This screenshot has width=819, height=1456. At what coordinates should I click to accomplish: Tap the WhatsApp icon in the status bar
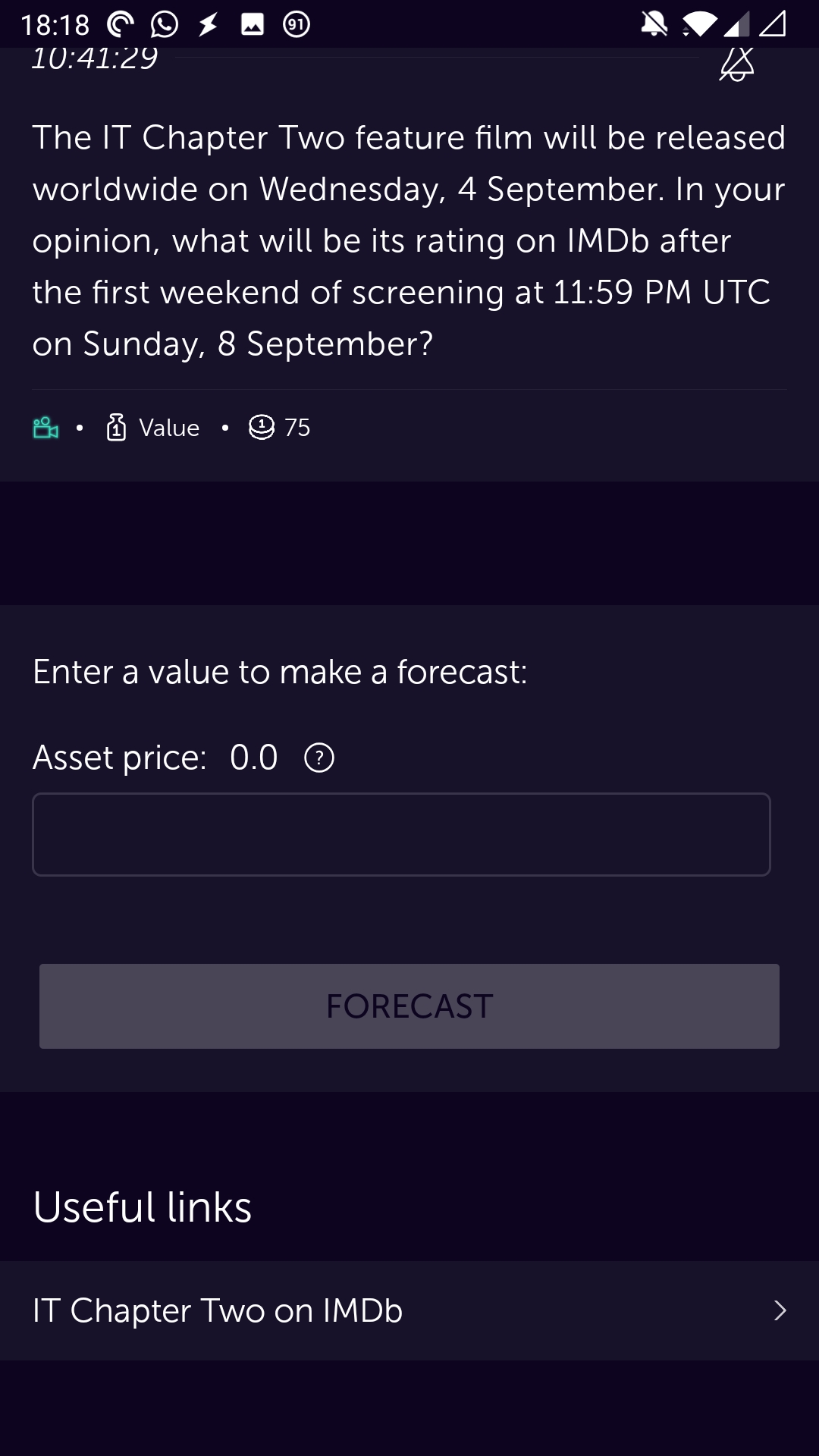pos(162,25)
